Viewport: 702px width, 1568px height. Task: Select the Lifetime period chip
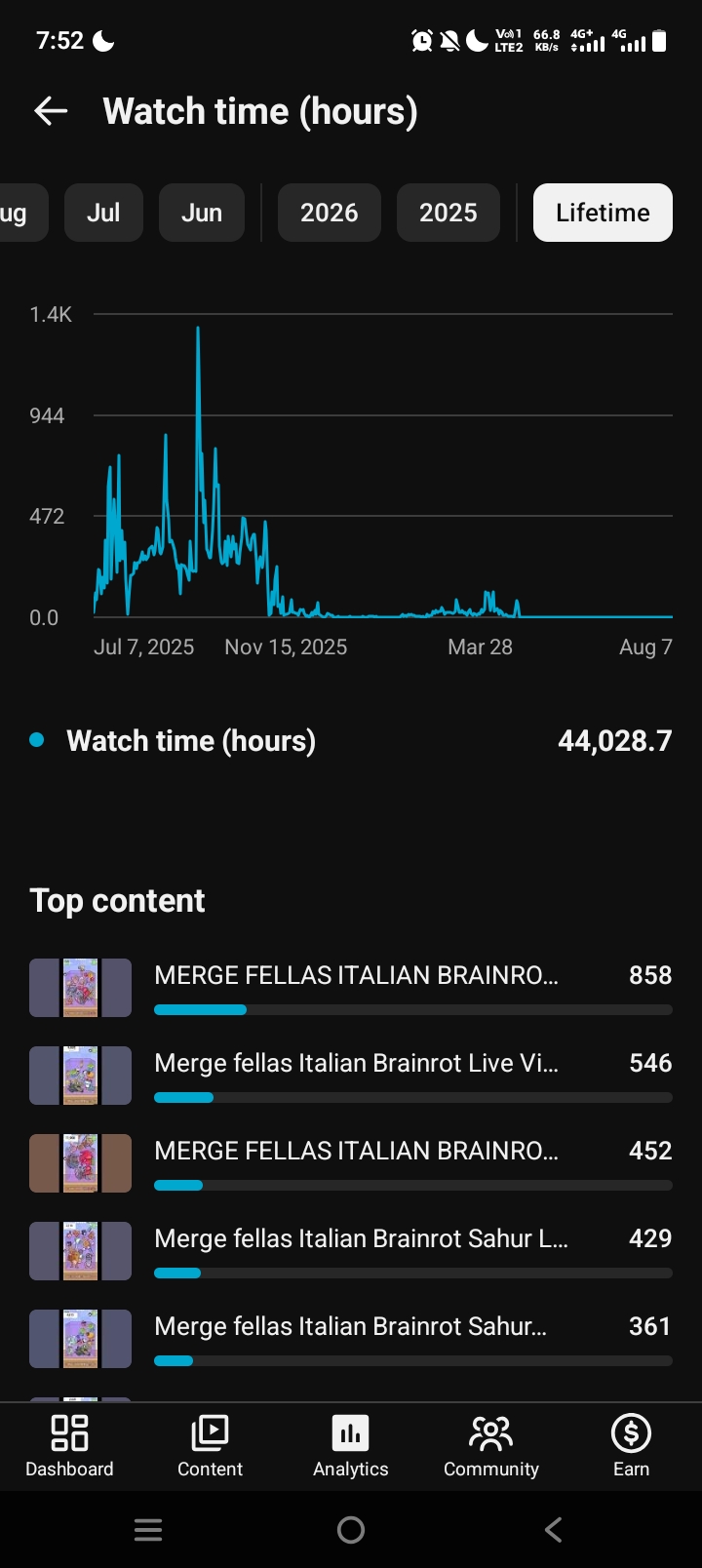pyautogui.click(x=603, y=213)
